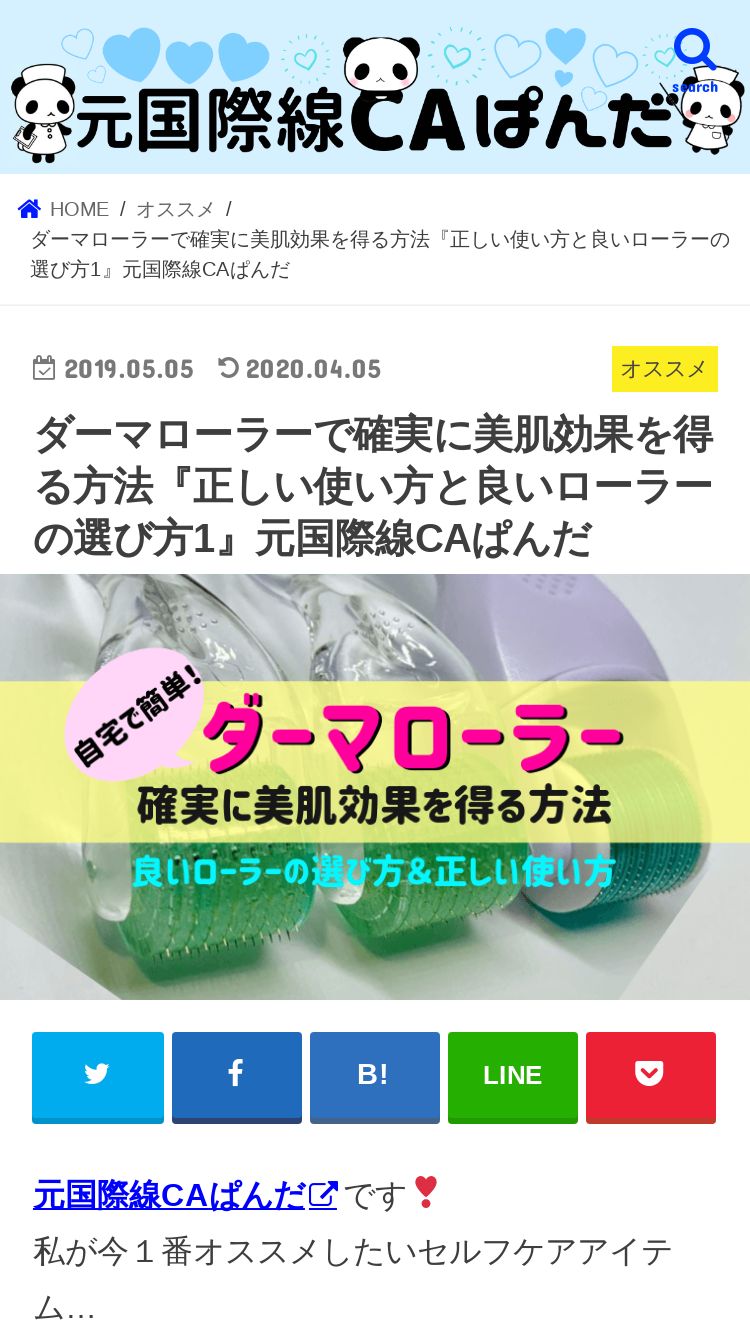
Task: Go to HOME in the breadcrumb
Action: click(64, 209)
